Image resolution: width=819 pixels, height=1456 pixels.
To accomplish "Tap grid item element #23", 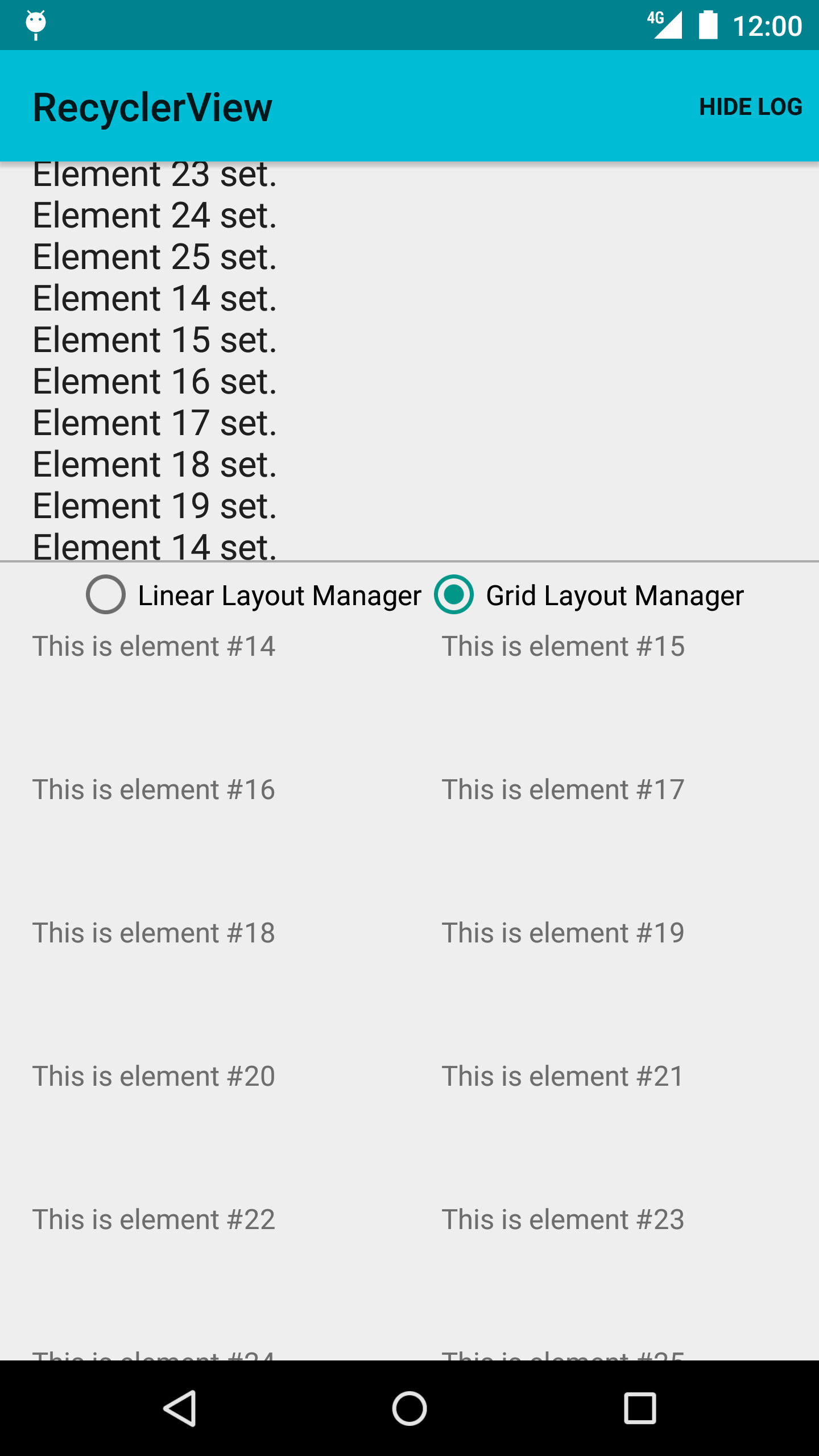I will pyautogui.click(x=563, y=1220).
